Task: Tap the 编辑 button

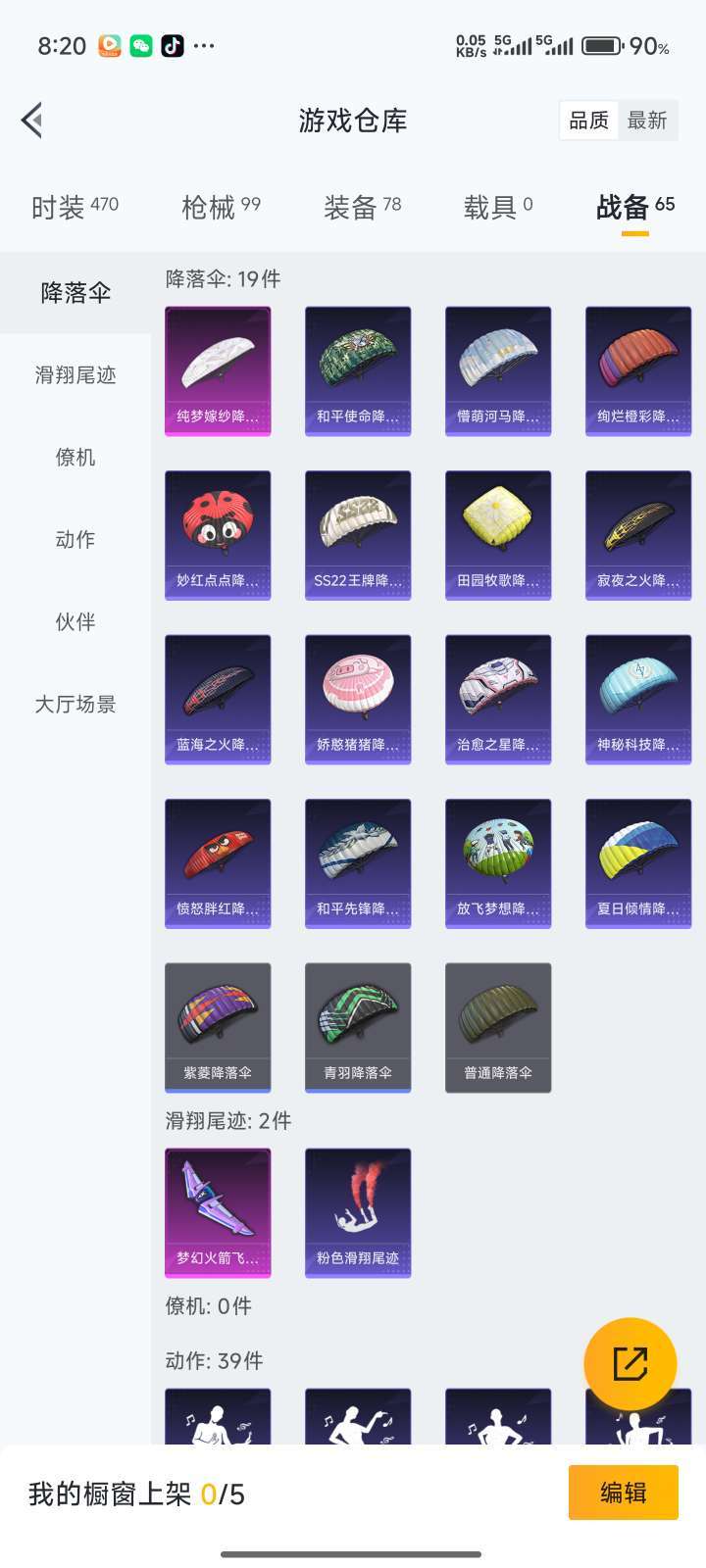Action: coord(623,1494)
